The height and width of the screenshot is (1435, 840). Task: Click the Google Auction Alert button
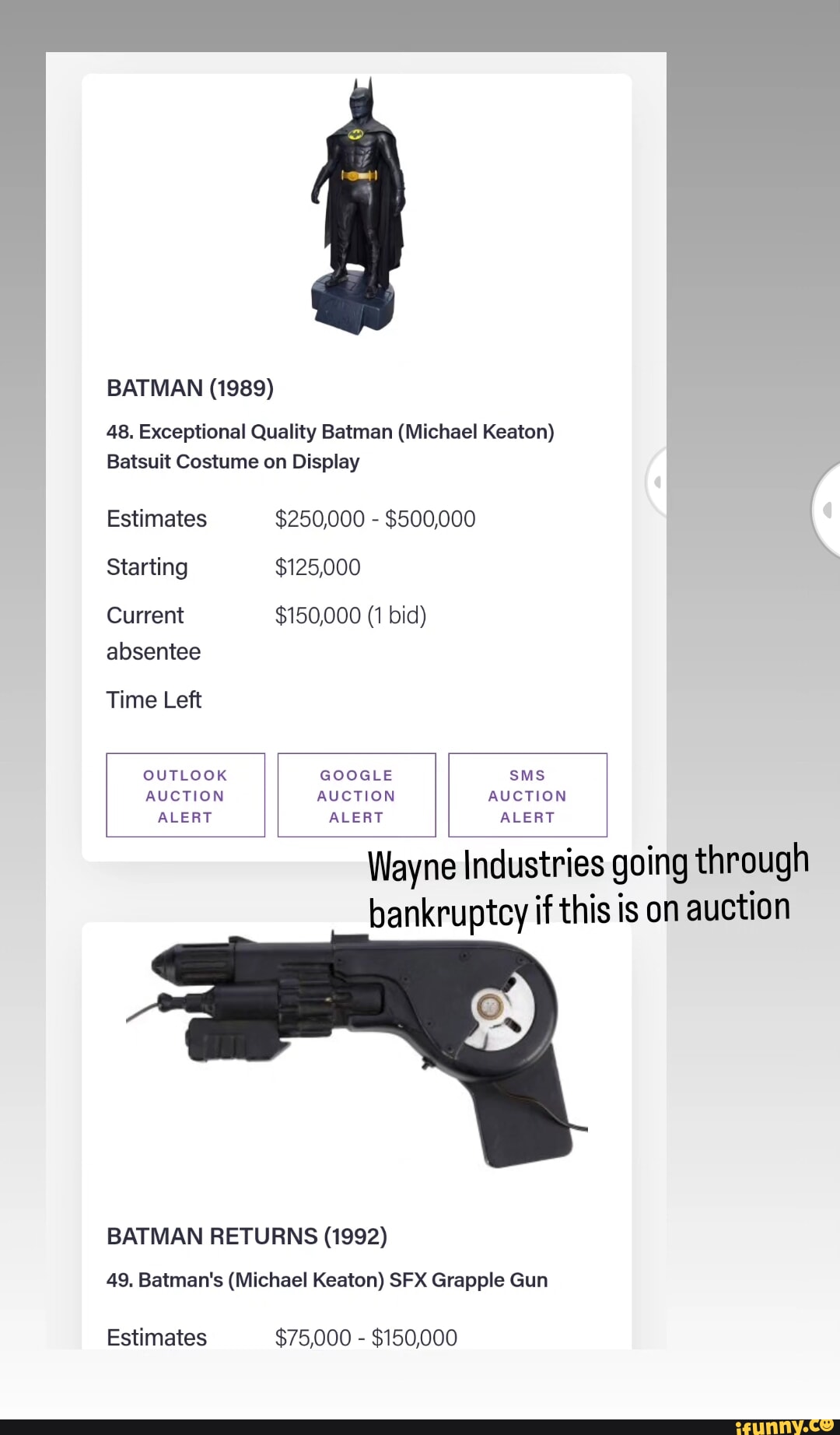pyautogui.click(x=355, y=795)
